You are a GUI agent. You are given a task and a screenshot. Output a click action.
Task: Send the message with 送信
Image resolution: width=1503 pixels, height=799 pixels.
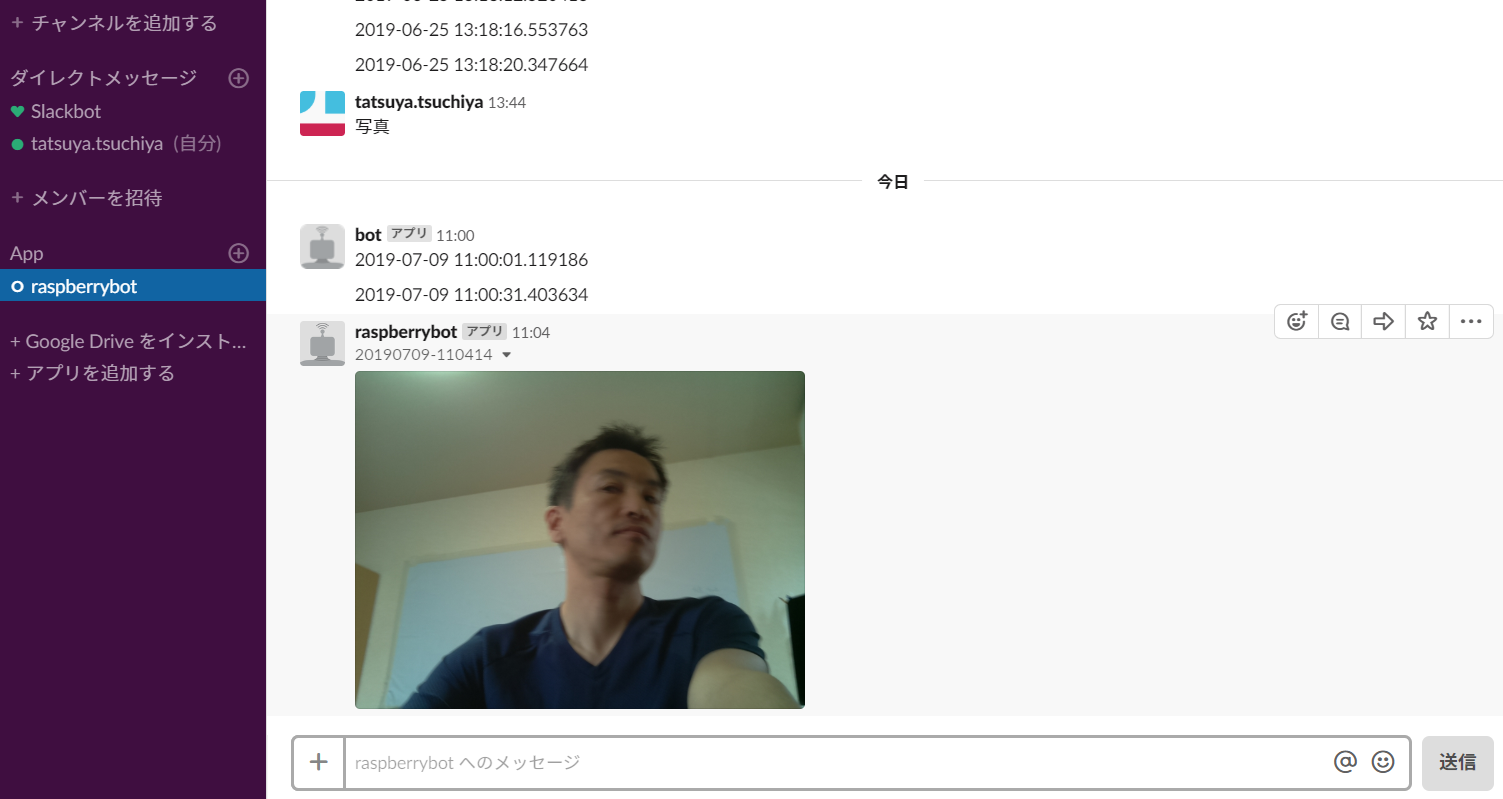click(x=1457, y=762)
